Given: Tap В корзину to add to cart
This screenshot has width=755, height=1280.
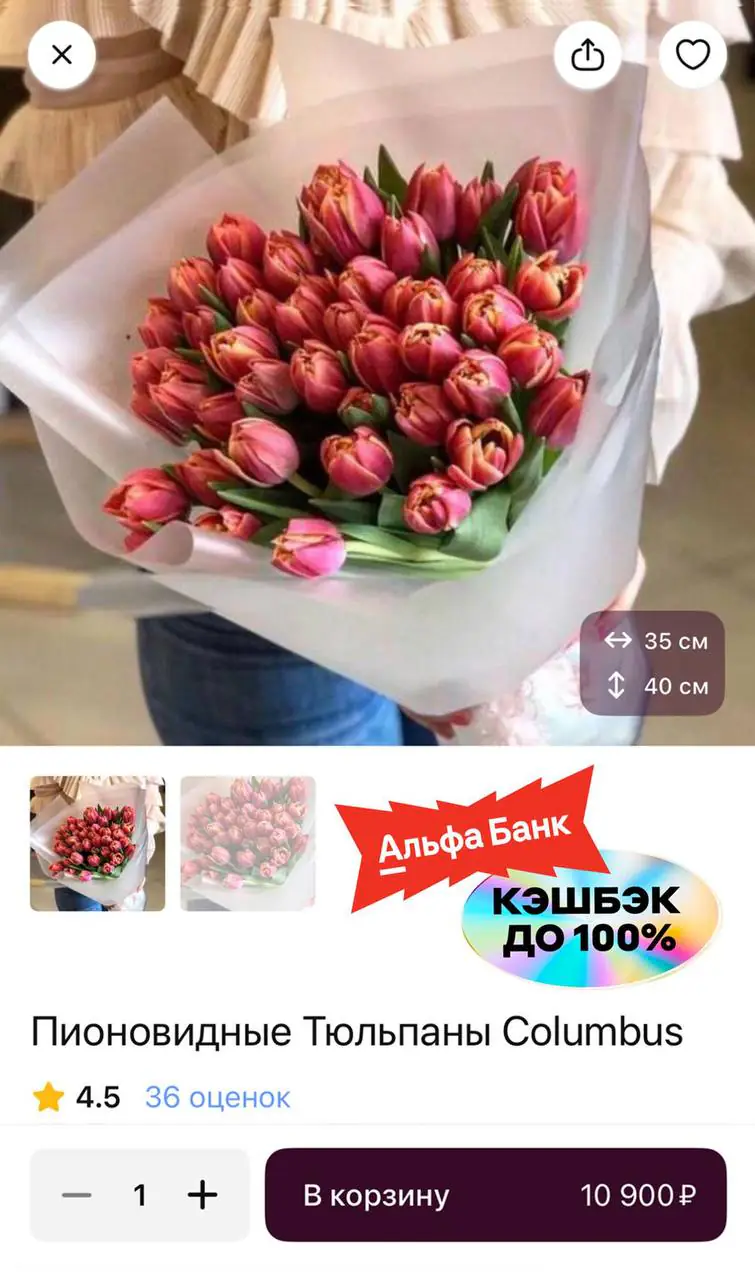Looking at the screenshot, I should 495,1195.
